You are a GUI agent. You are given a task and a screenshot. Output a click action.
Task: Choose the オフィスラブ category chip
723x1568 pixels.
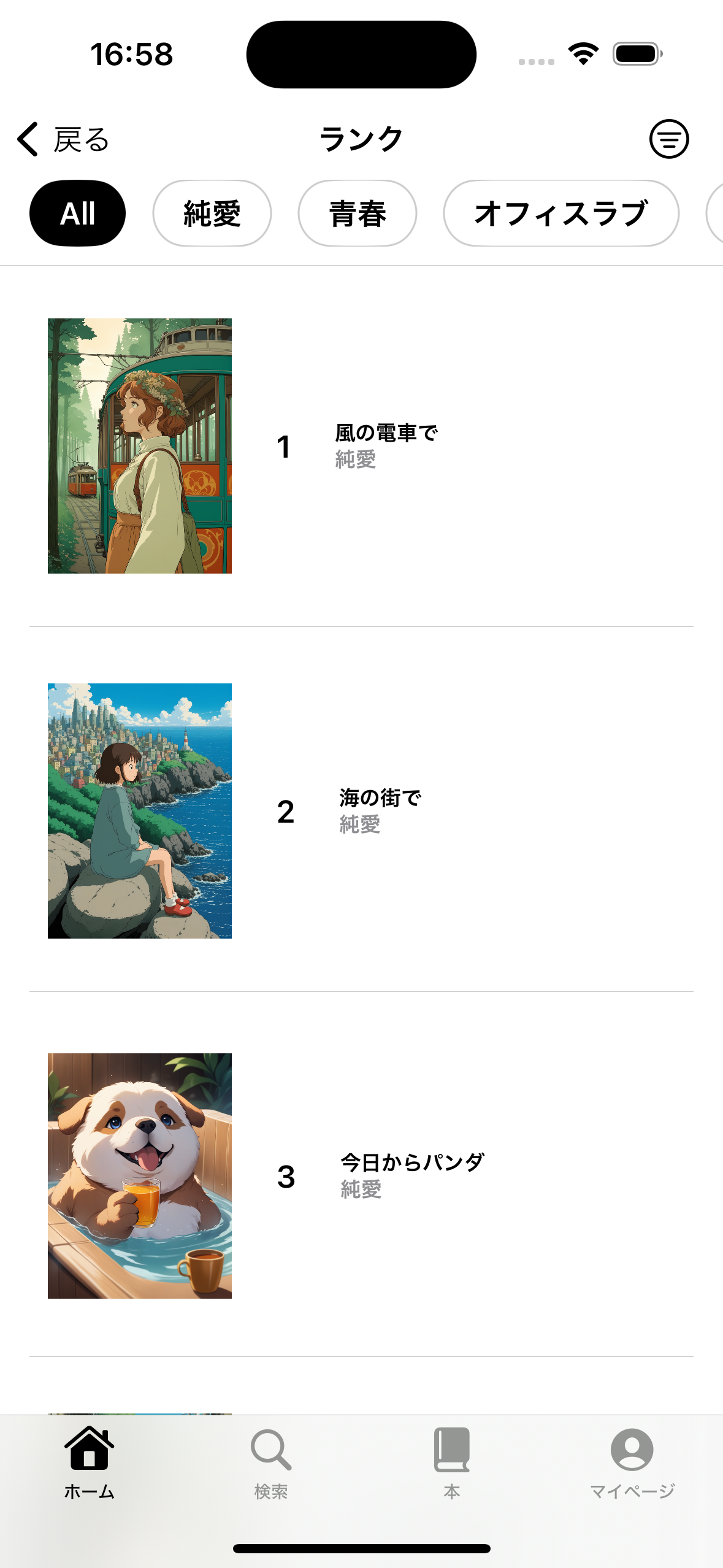[560, 213]
